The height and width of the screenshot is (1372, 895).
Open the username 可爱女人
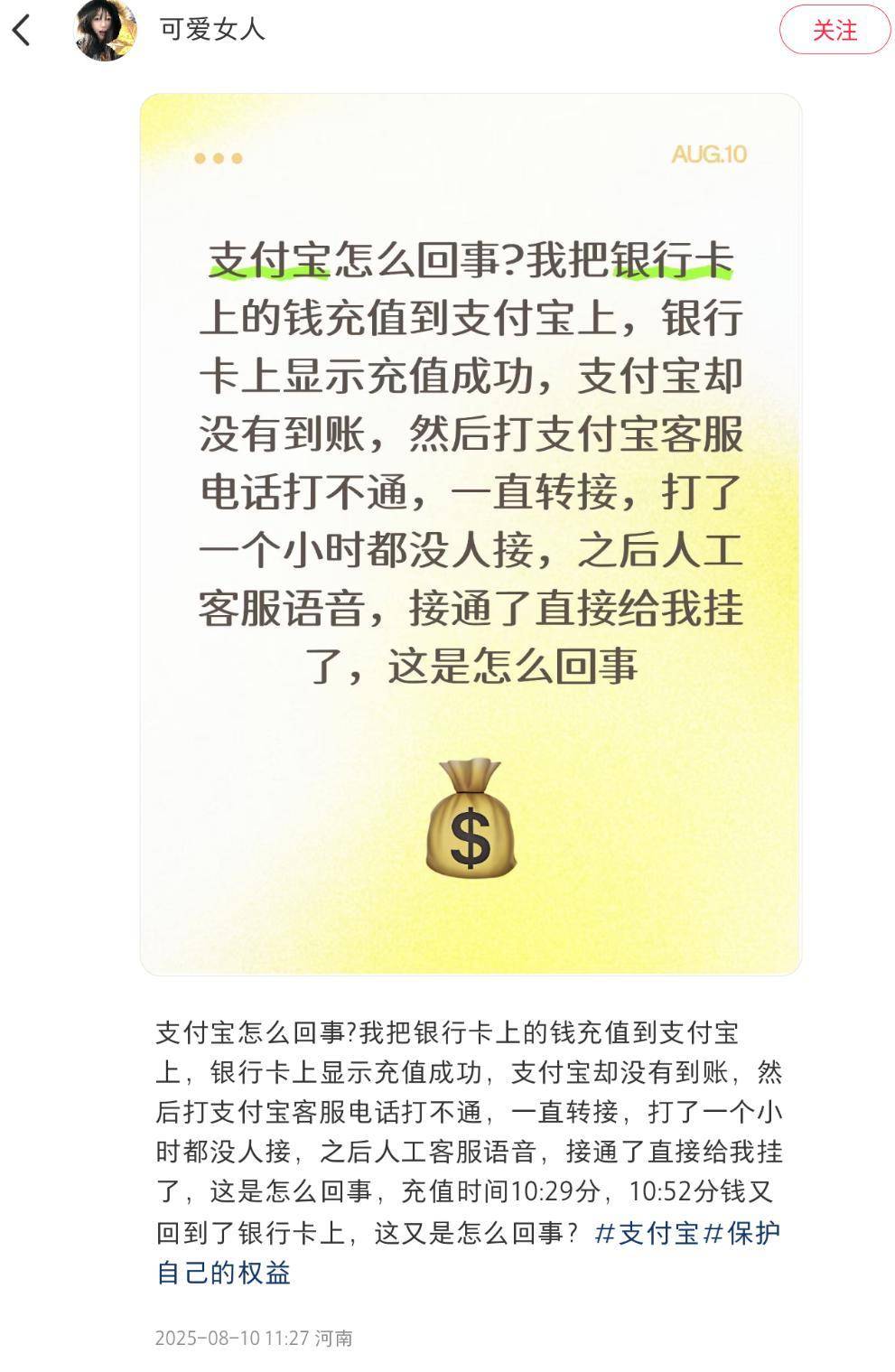212,30
